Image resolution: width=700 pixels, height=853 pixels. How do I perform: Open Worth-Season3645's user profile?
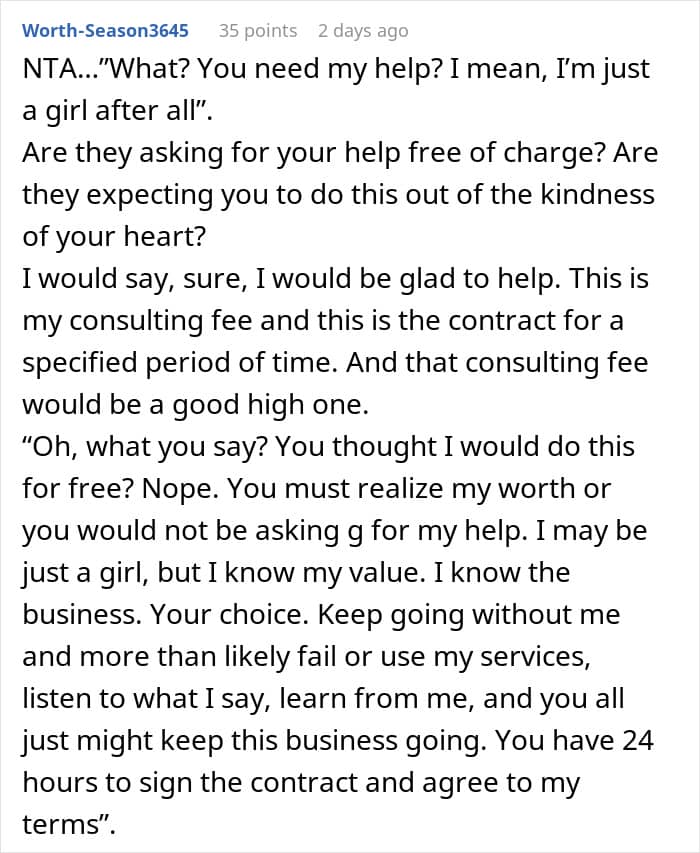coord(105,31)
